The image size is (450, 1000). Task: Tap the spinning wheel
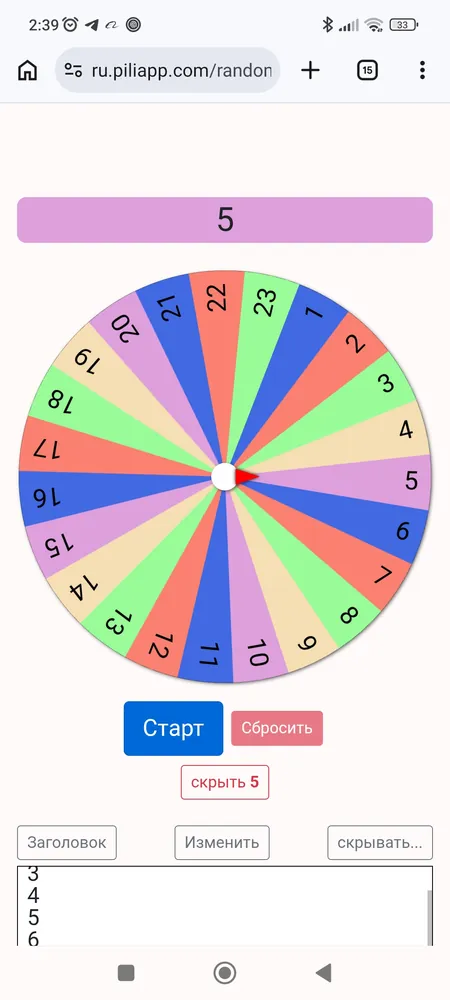coord(225,477)
